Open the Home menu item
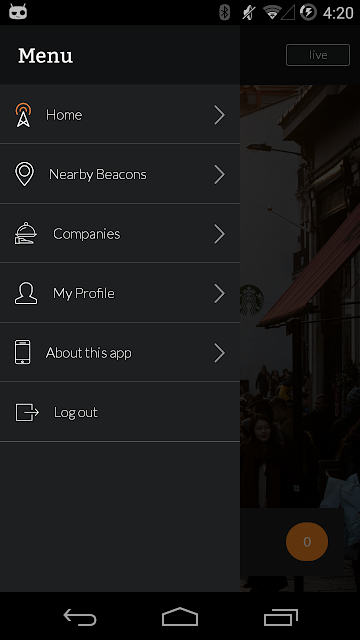360x640 pixels. pos(120,114)
